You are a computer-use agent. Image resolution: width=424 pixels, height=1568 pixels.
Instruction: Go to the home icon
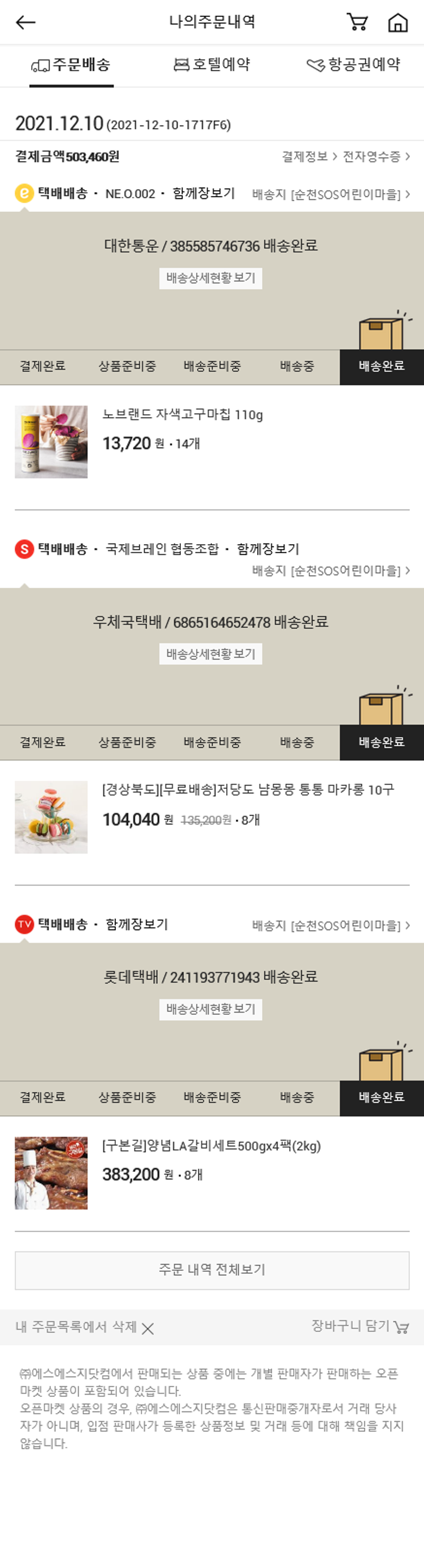398,23
